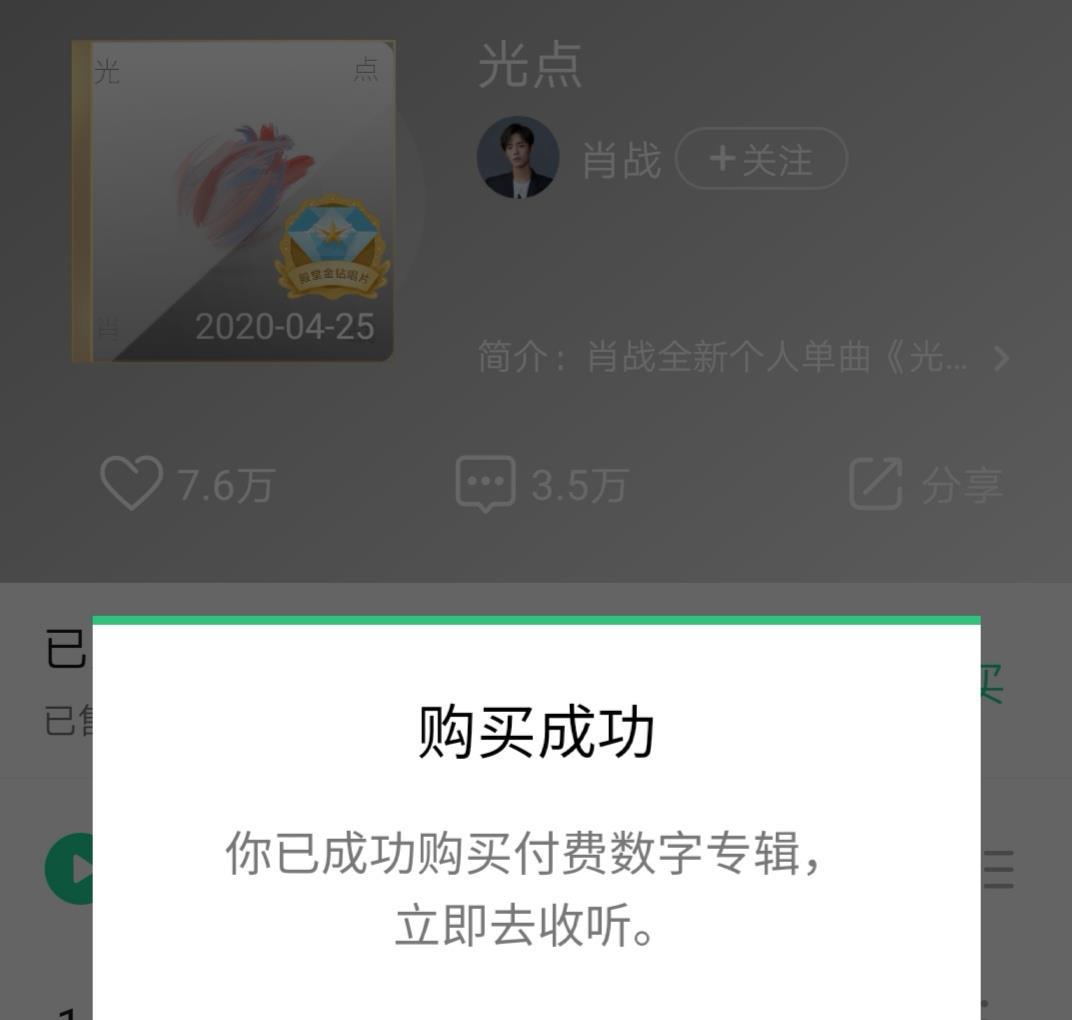Play all songs with the green play button

(70, 869)
